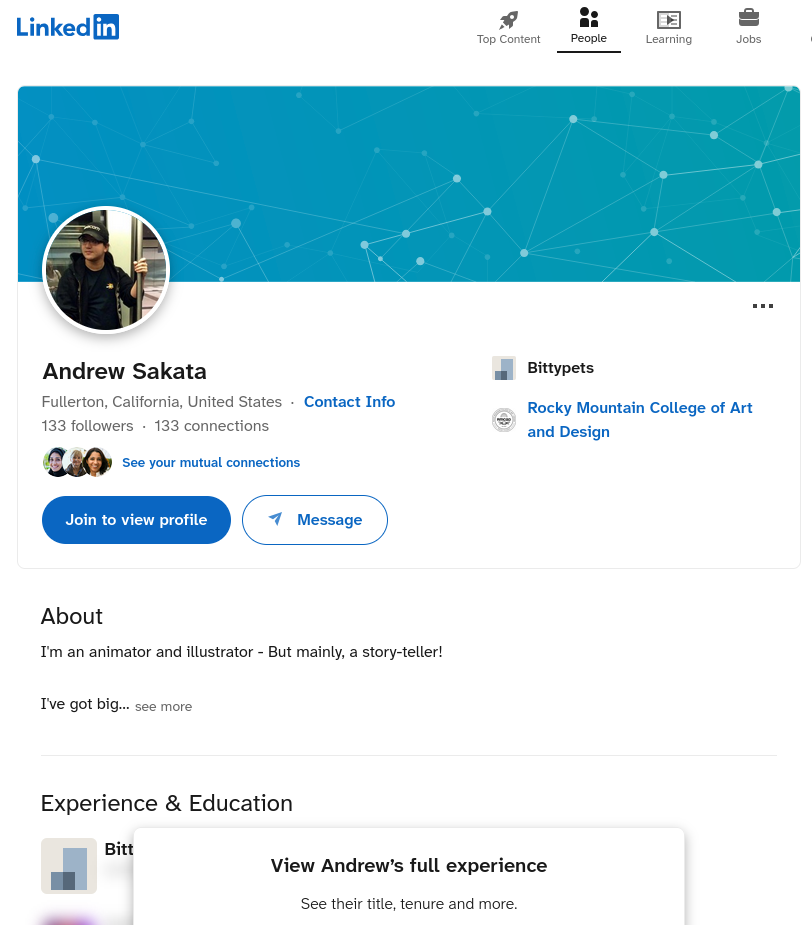Tap Join to view profile
Viewport: 812px width, 925px height.
[136, 520]
